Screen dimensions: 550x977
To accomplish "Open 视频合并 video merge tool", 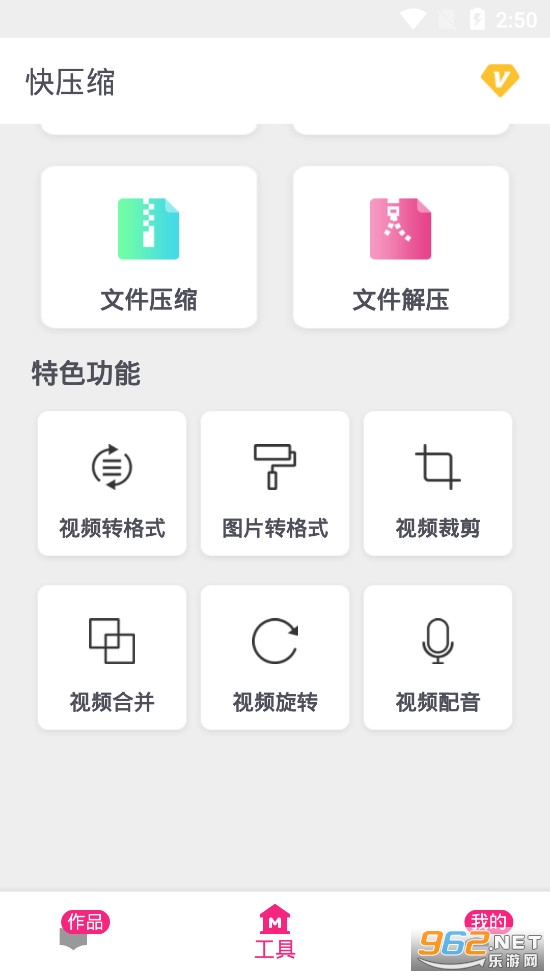I will click(x=112, y=657).
